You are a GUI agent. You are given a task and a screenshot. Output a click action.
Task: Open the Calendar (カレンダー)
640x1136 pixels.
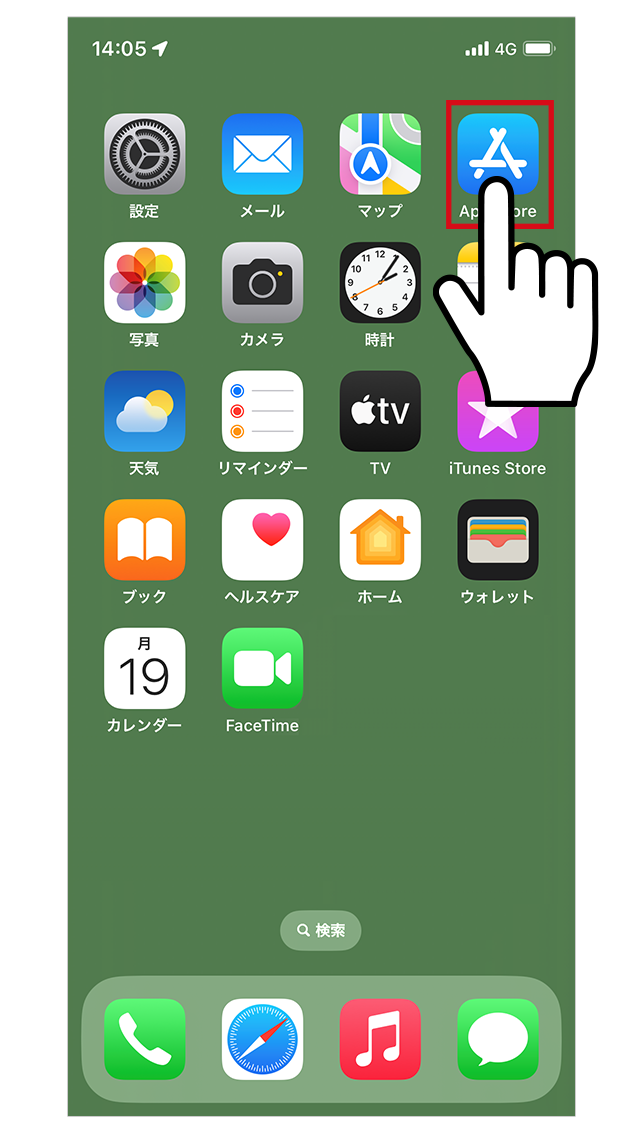tap(144, 668)
